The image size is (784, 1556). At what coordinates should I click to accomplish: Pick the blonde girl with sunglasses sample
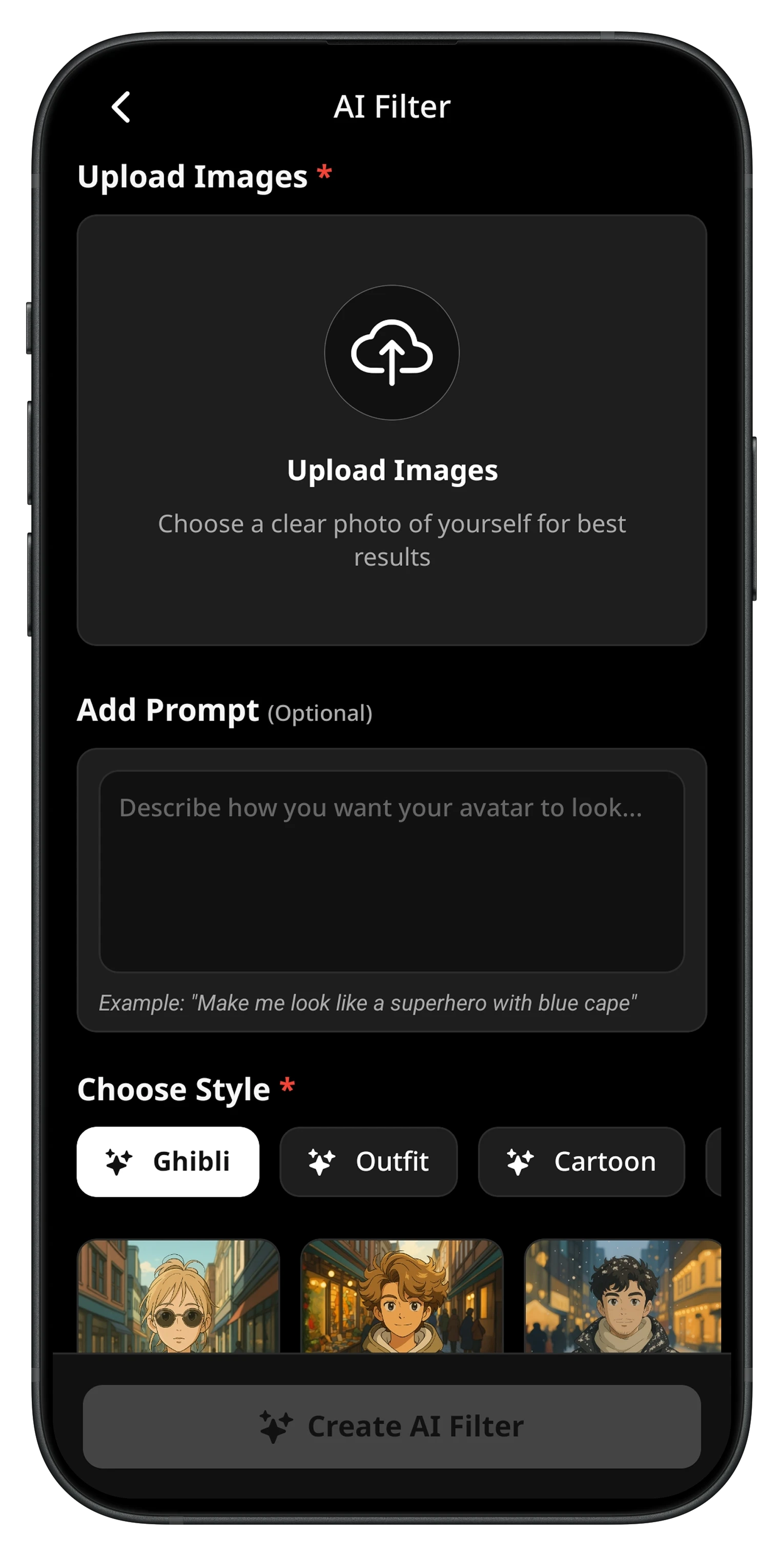pos(178,1296)
